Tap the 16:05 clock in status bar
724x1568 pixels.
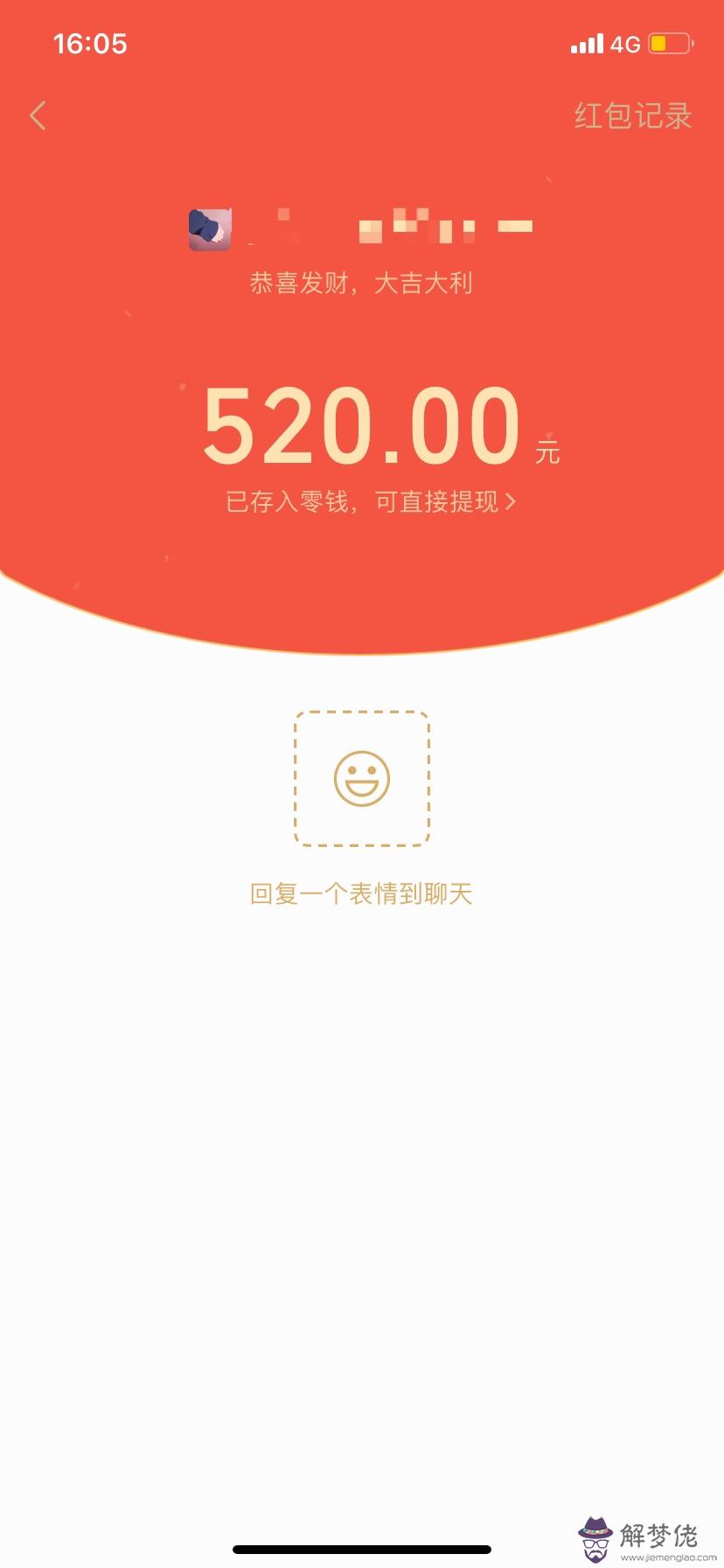[90, 43]
